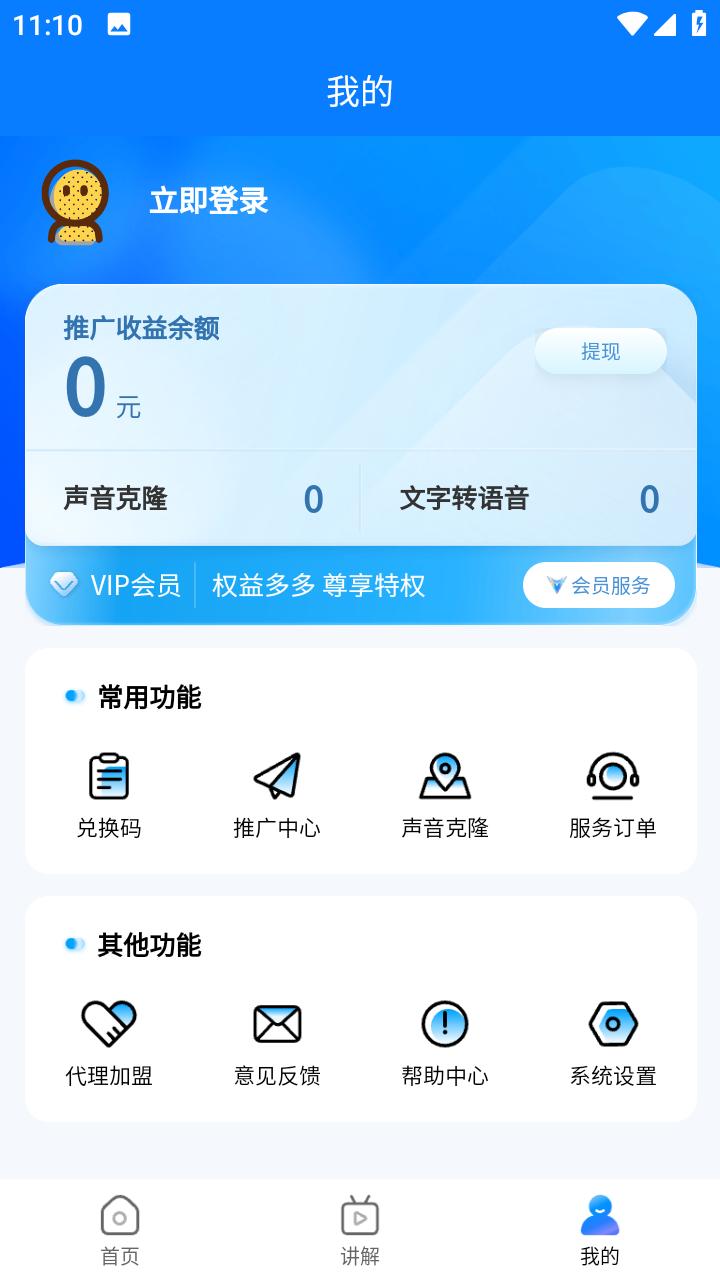Open 代理加盟 agent franchise
Screen dimensions: 720x1280
tap(109, 1043)
